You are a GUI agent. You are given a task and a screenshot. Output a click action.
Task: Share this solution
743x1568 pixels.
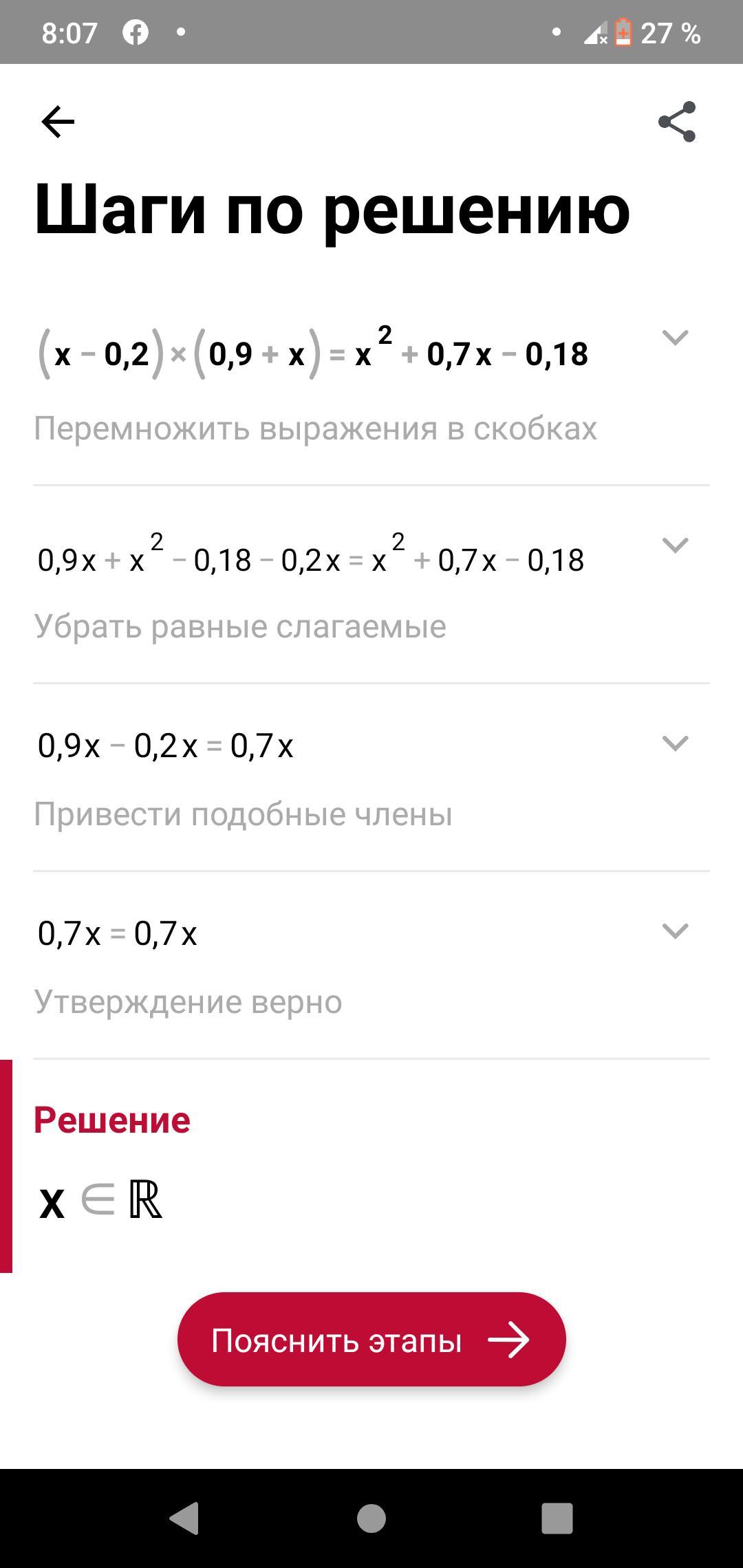[x=677, y=122]
